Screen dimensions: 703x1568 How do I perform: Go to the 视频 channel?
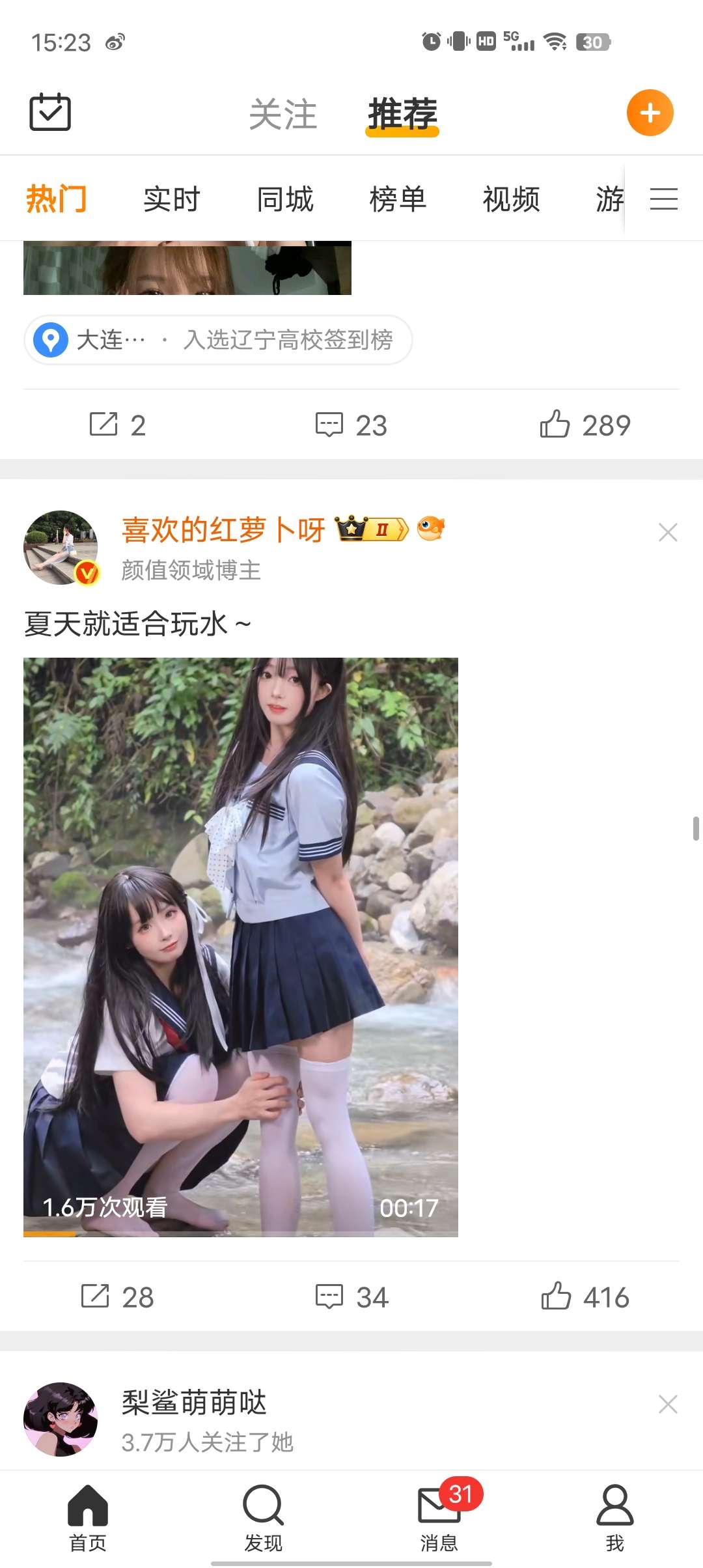click(511, 199)
